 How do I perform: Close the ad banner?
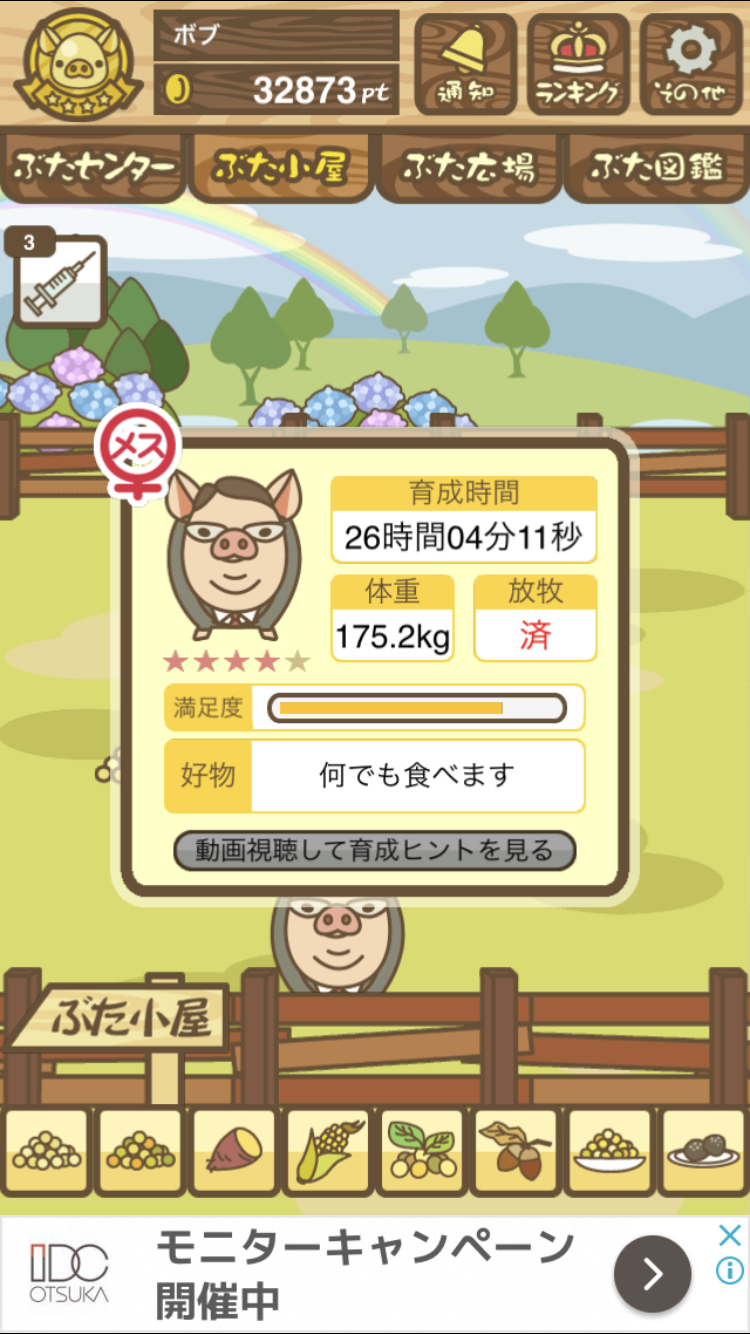coord(730,1235)
